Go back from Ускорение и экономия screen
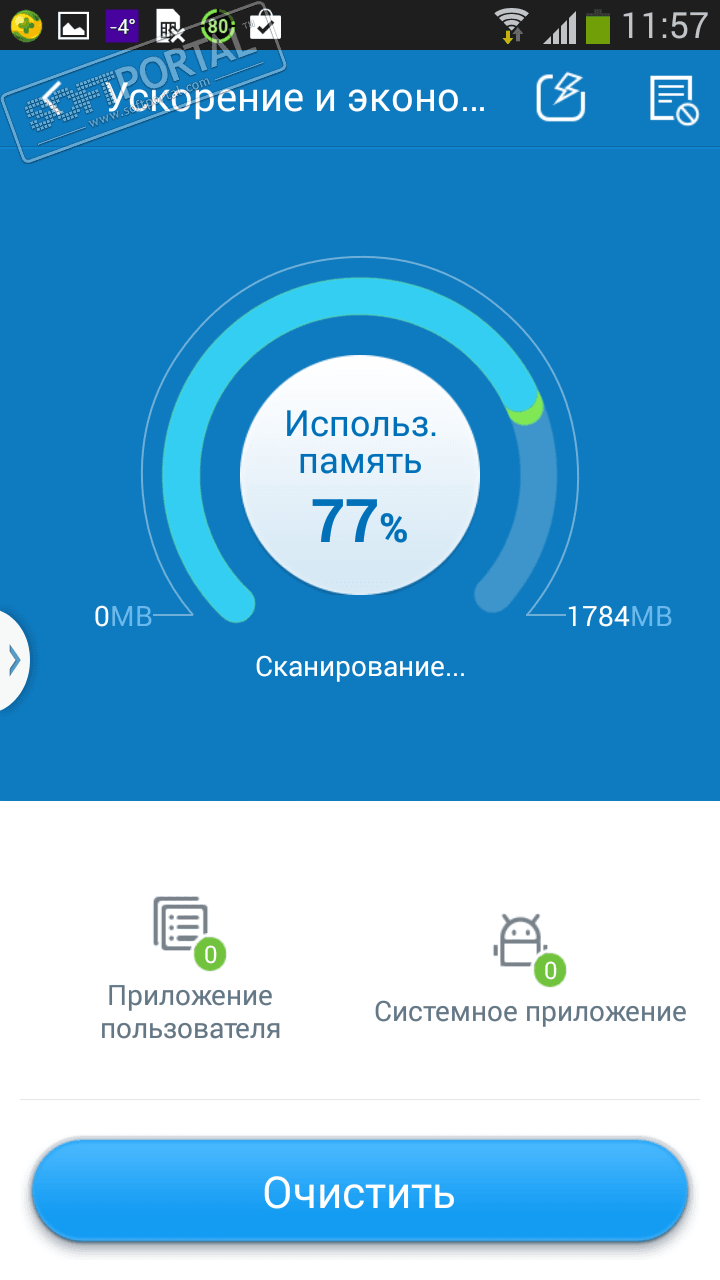This screenshot has width=720, height=1280. [52, 98]
